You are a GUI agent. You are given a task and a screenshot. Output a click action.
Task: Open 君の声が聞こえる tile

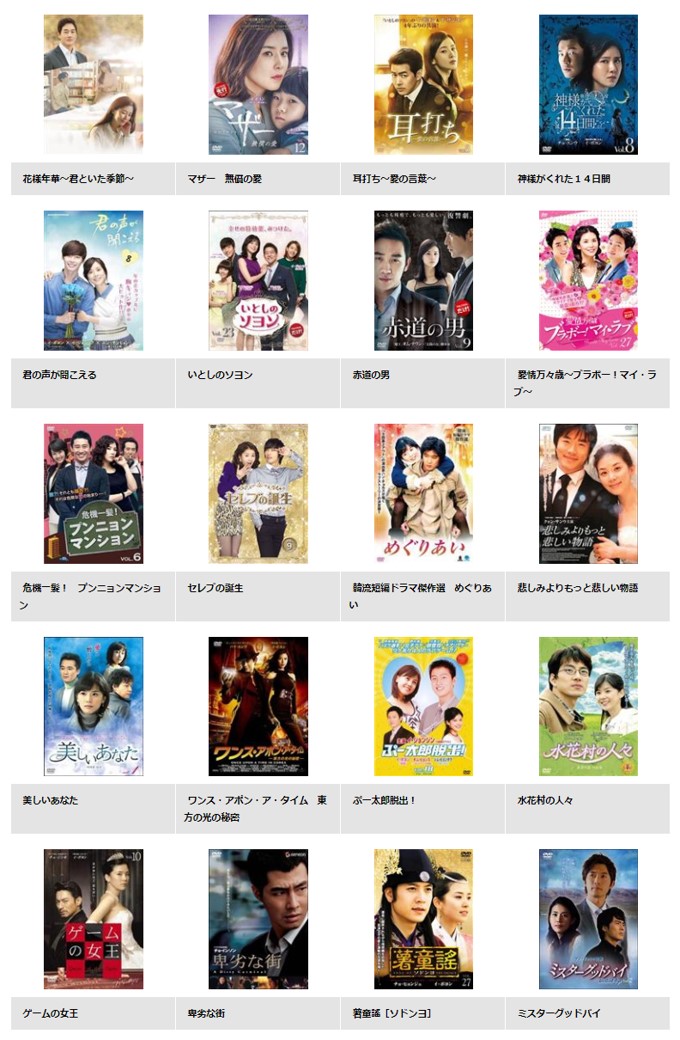93,280
